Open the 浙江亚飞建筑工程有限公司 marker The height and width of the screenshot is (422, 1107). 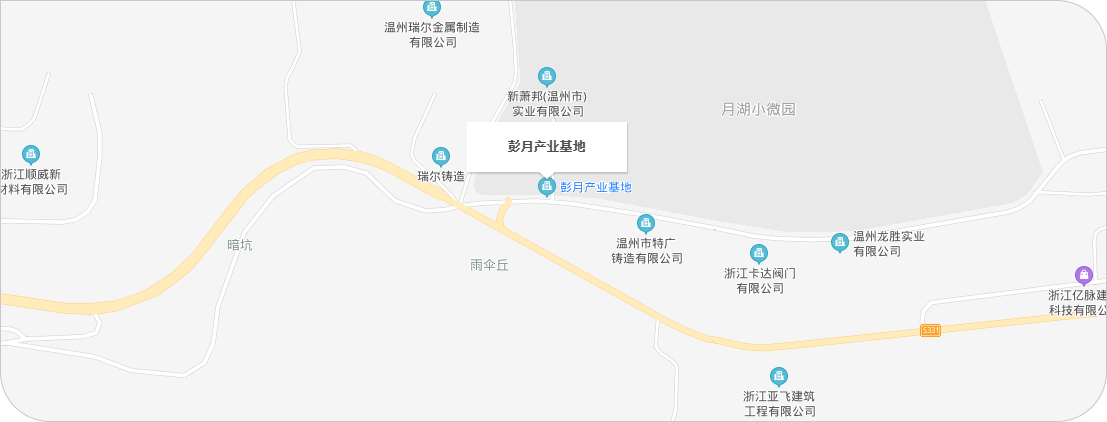tap(779, 376)
